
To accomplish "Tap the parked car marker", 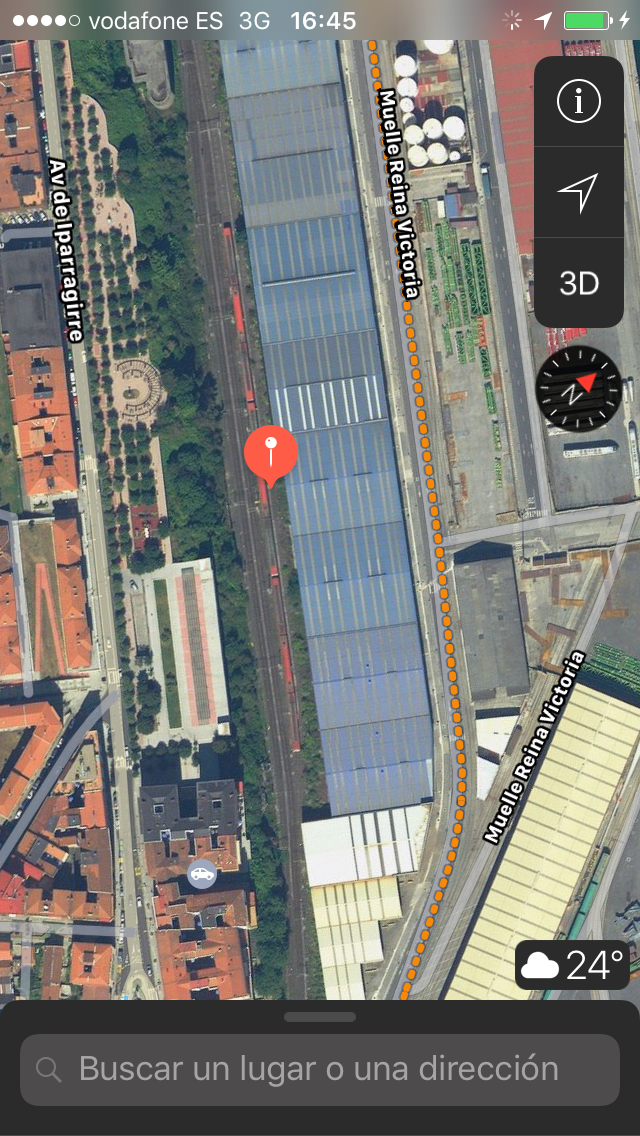I will (201, 874).
